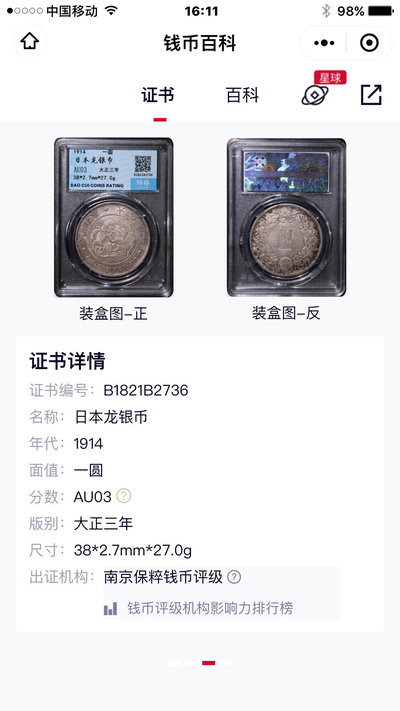View the 装盒图-反 back slab photo
400x711 pixels.
pyautogui.click(x=286, y=217)
